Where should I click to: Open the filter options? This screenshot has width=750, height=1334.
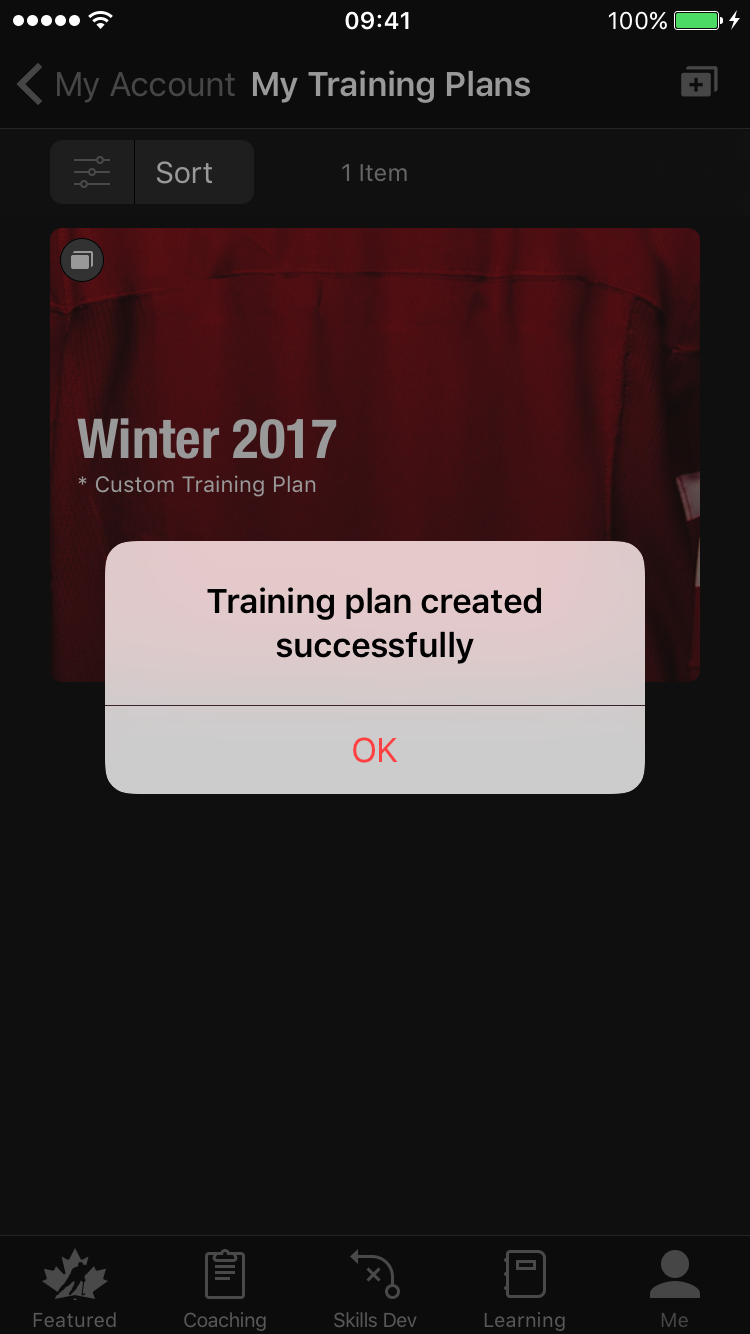(x=92, y=173)
